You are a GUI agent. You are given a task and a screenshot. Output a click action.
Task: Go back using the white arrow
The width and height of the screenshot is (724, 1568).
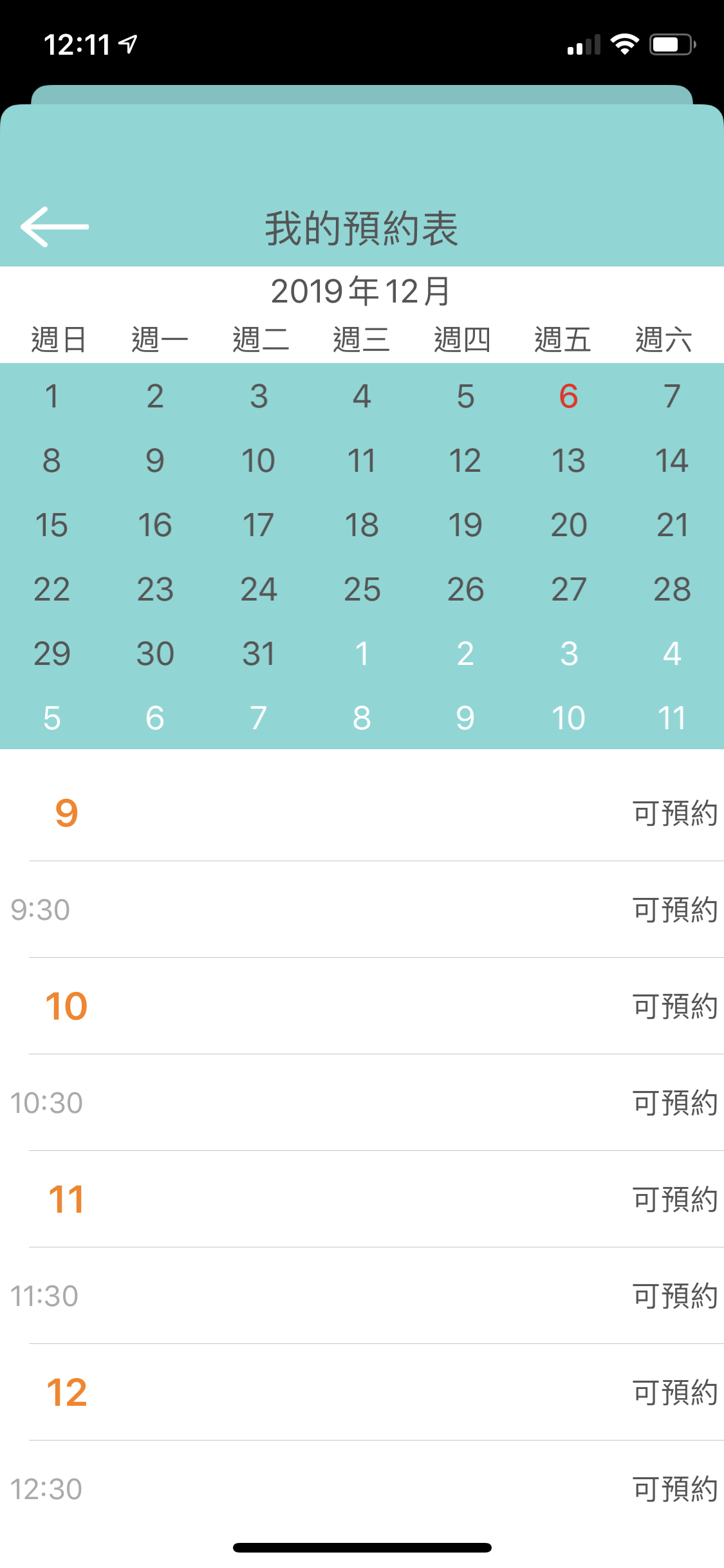[x=54, y=227]
